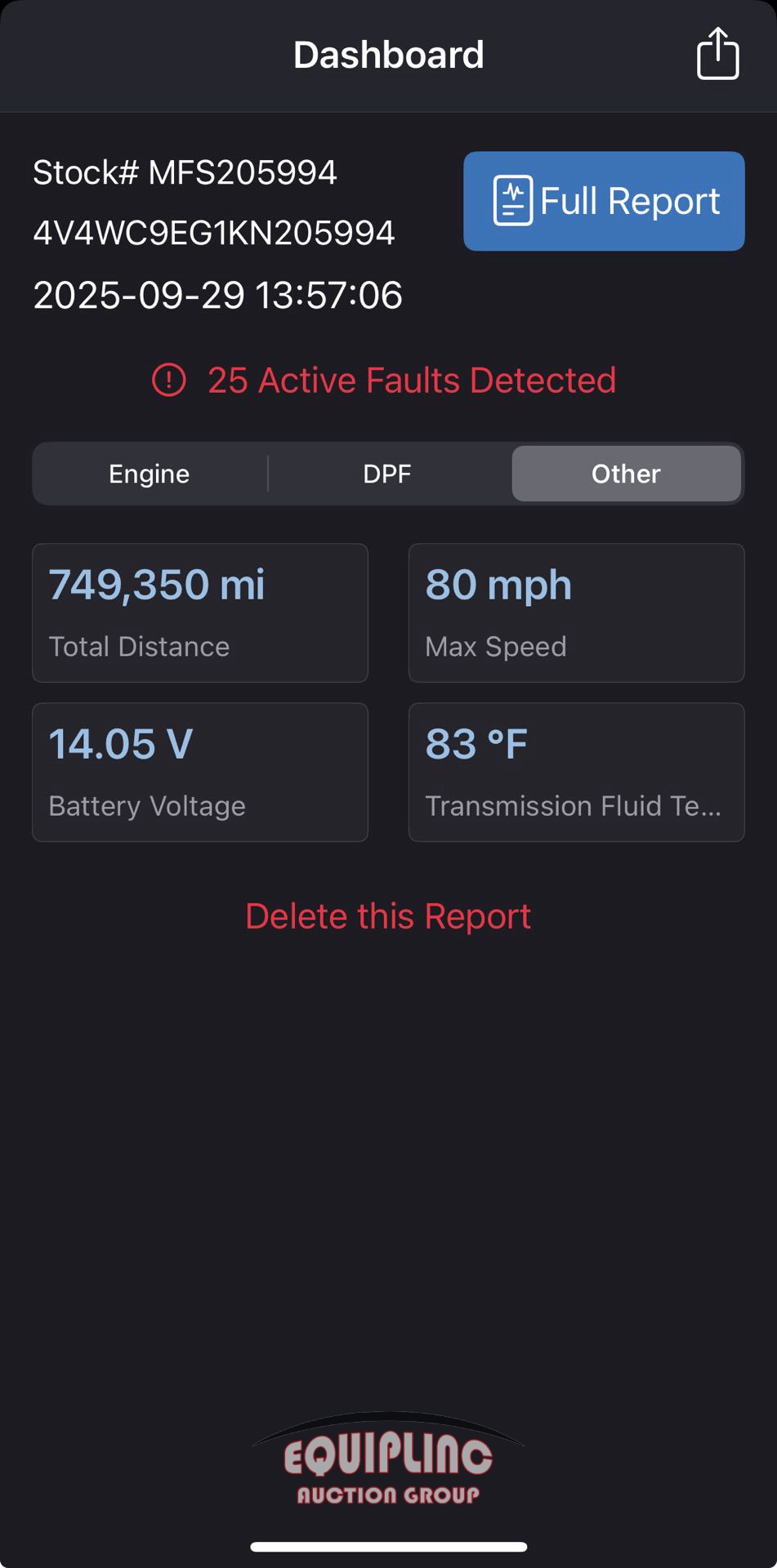
Task: Share this dashboard report
Action: (717, 54)
